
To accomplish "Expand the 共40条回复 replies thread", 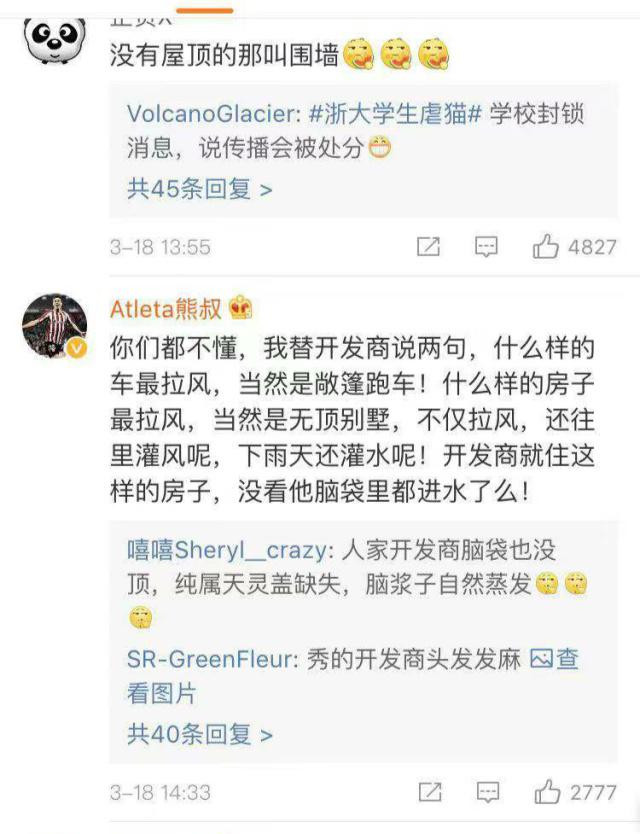I will pos(199,734).
